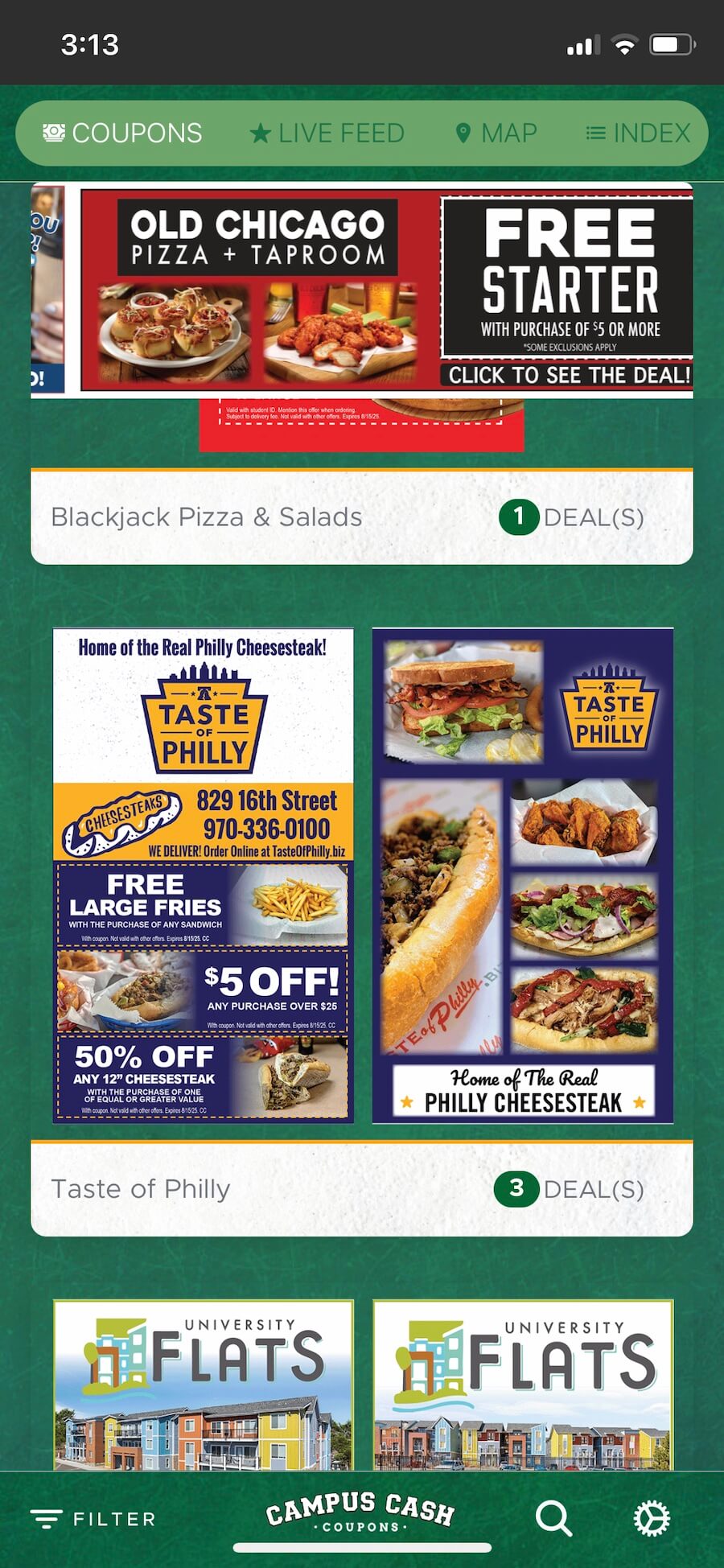The width and height of the screenshot is (724, 1568).
Task: Tap the search magnifier icon
Action: click(553, 1518)
